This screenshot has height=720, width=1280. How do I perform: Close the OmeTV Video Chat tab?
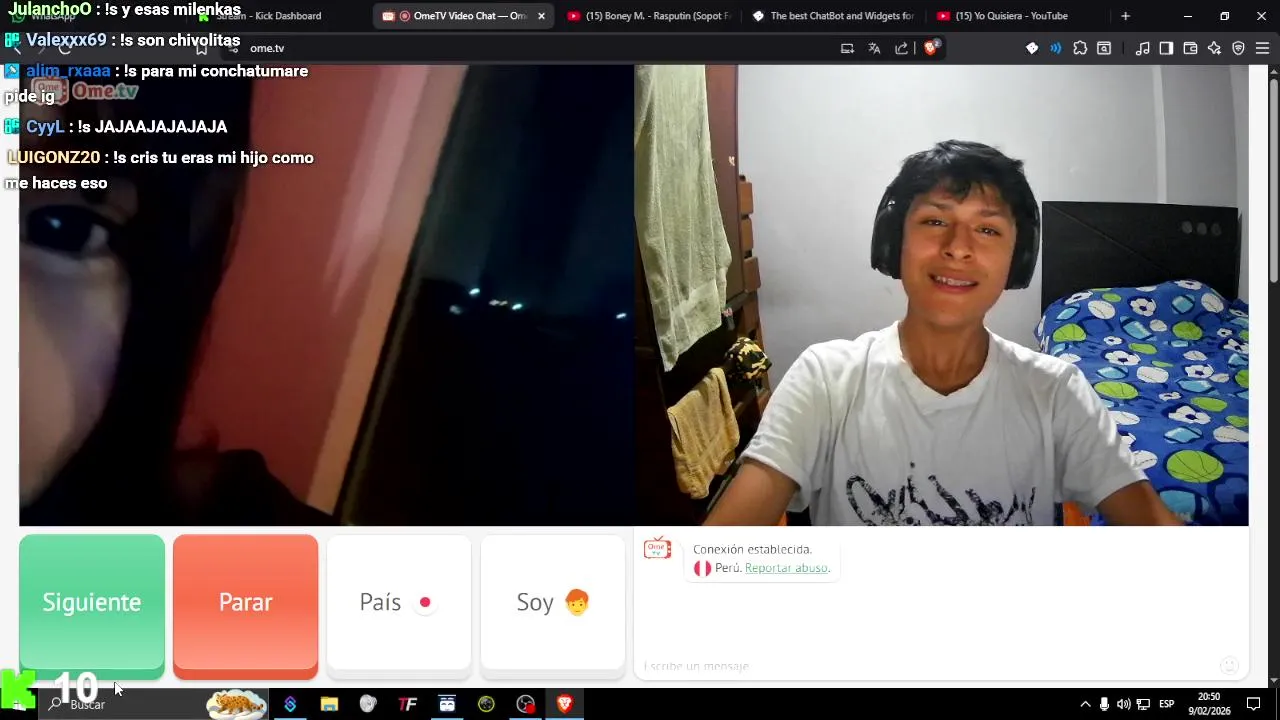[x=541, y=16]
